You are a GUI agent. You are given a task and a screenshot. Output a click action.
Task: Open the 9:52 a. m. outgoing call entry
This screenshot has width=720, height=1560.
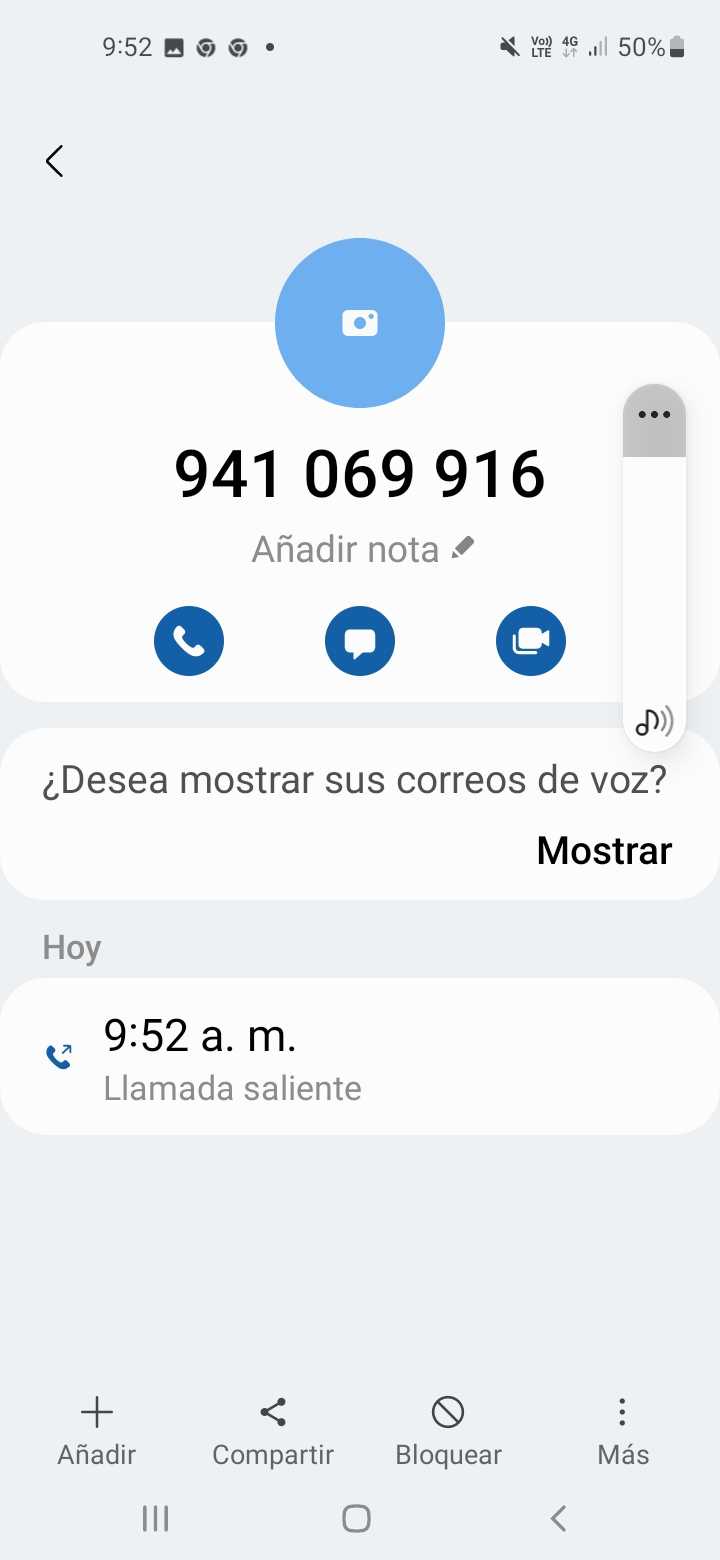(360, 1057)
